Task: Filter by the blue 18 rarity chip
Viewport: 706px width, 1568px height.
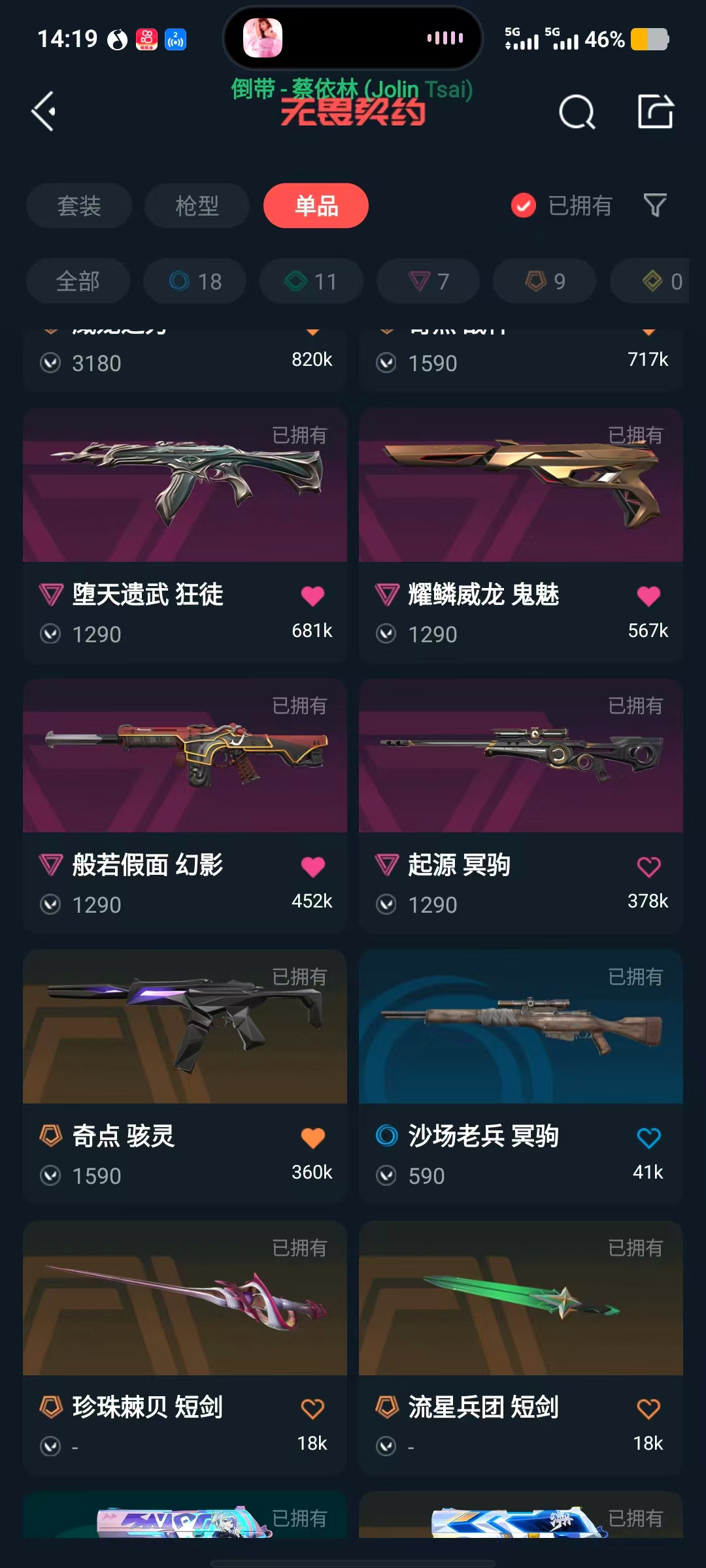Action: [195, 282]
